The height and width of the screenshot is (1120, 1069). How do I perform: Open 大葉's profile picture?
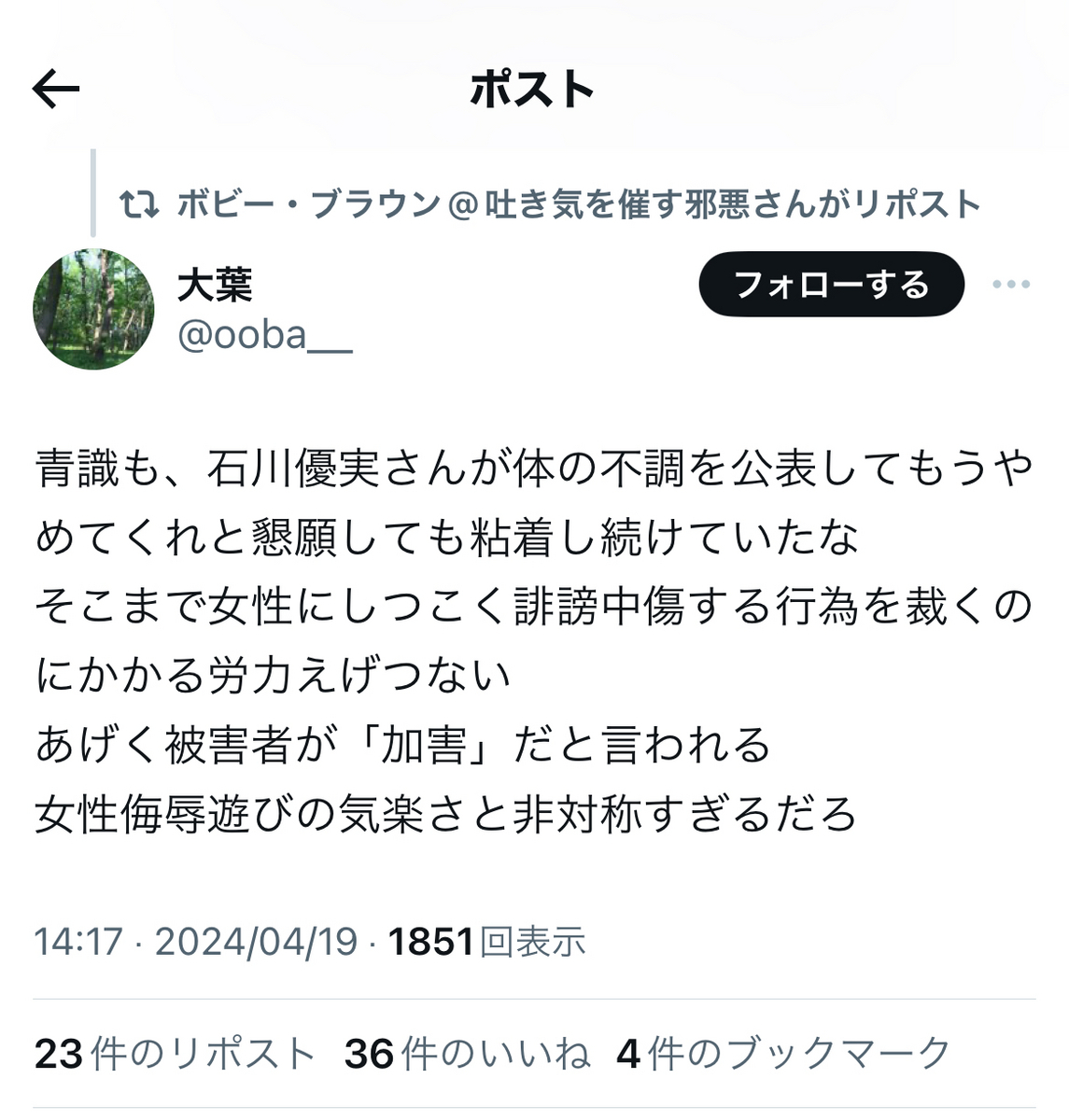(93, 309)
